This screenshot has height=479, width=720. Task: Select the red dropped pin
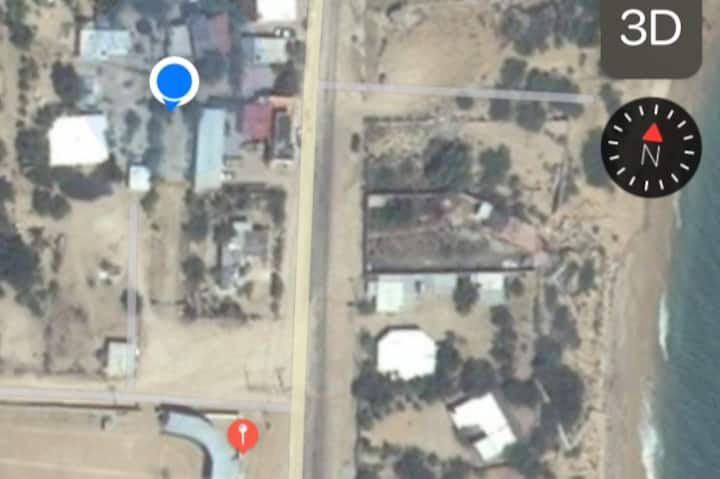pos(242,435)
